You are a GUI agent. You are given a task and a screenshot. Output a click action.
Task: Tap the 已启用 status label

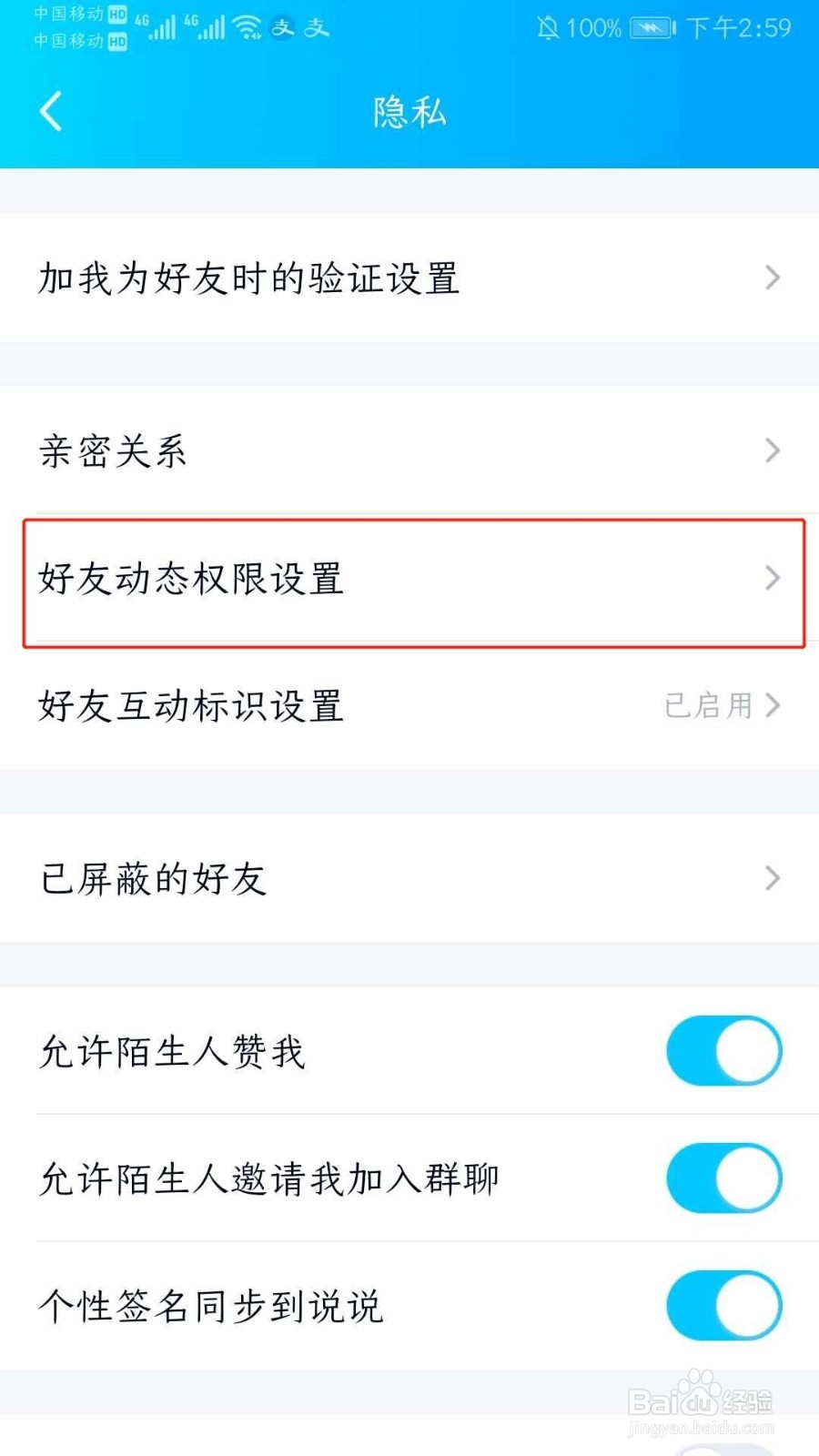pyautogui.click(x=708, y=706)
